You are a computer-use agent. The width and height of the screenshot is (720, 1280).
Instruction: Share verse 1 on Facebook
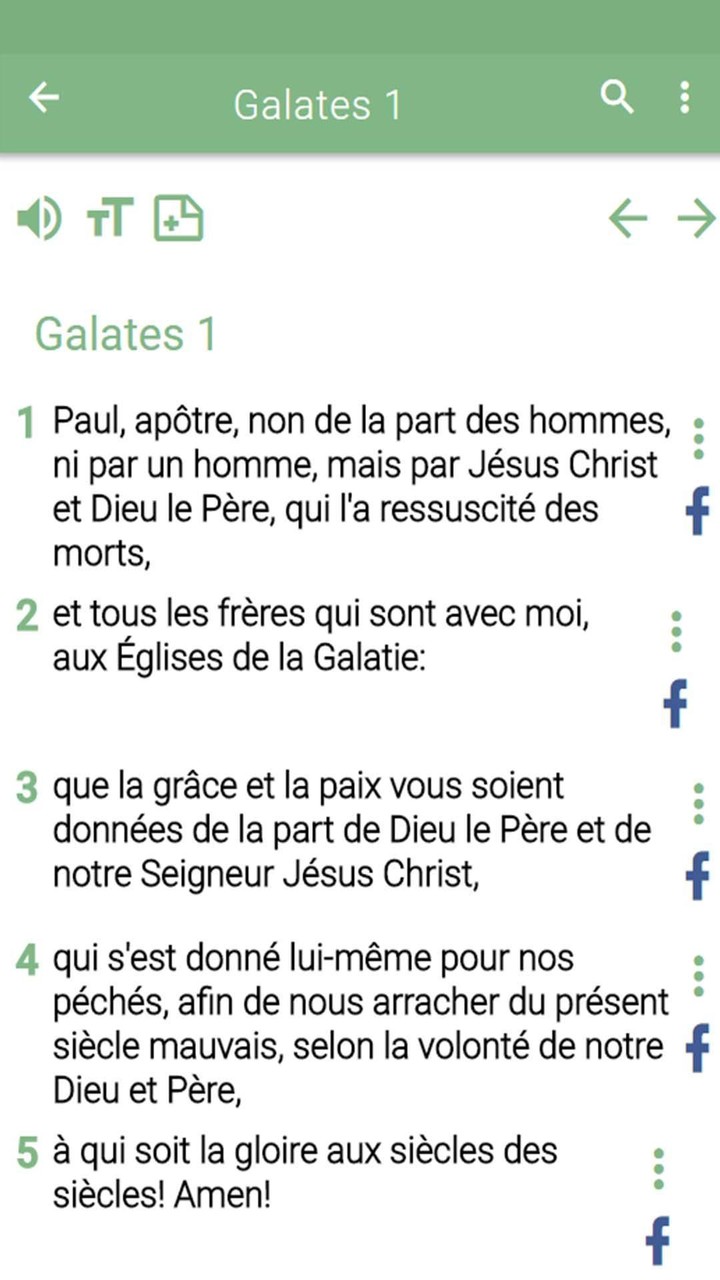click(697, 512)
